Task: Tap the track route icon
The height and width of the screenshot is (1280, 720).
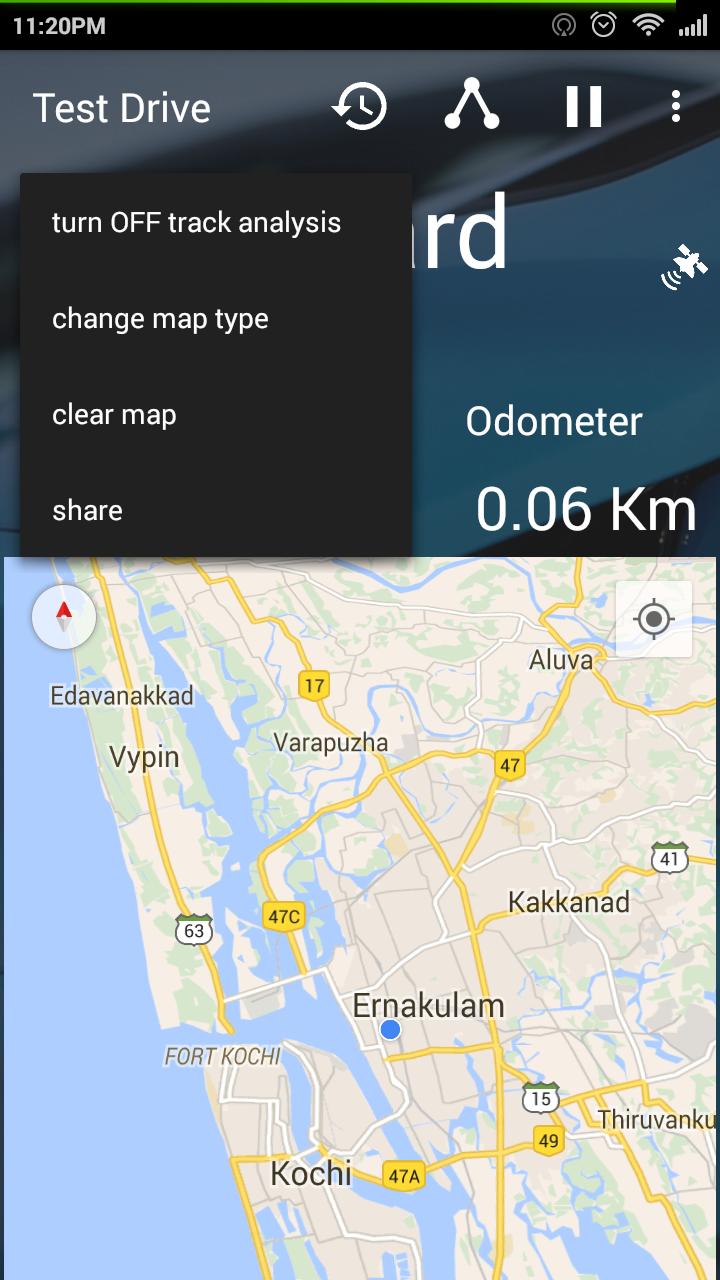Action: coord(472,106)
